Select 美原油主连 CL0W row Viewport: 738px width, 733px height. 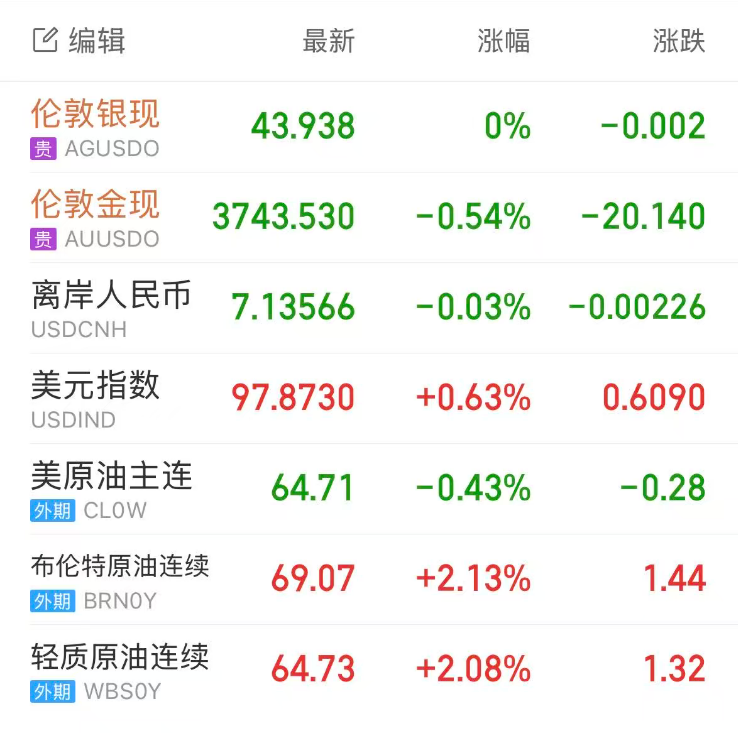(110, 488)
